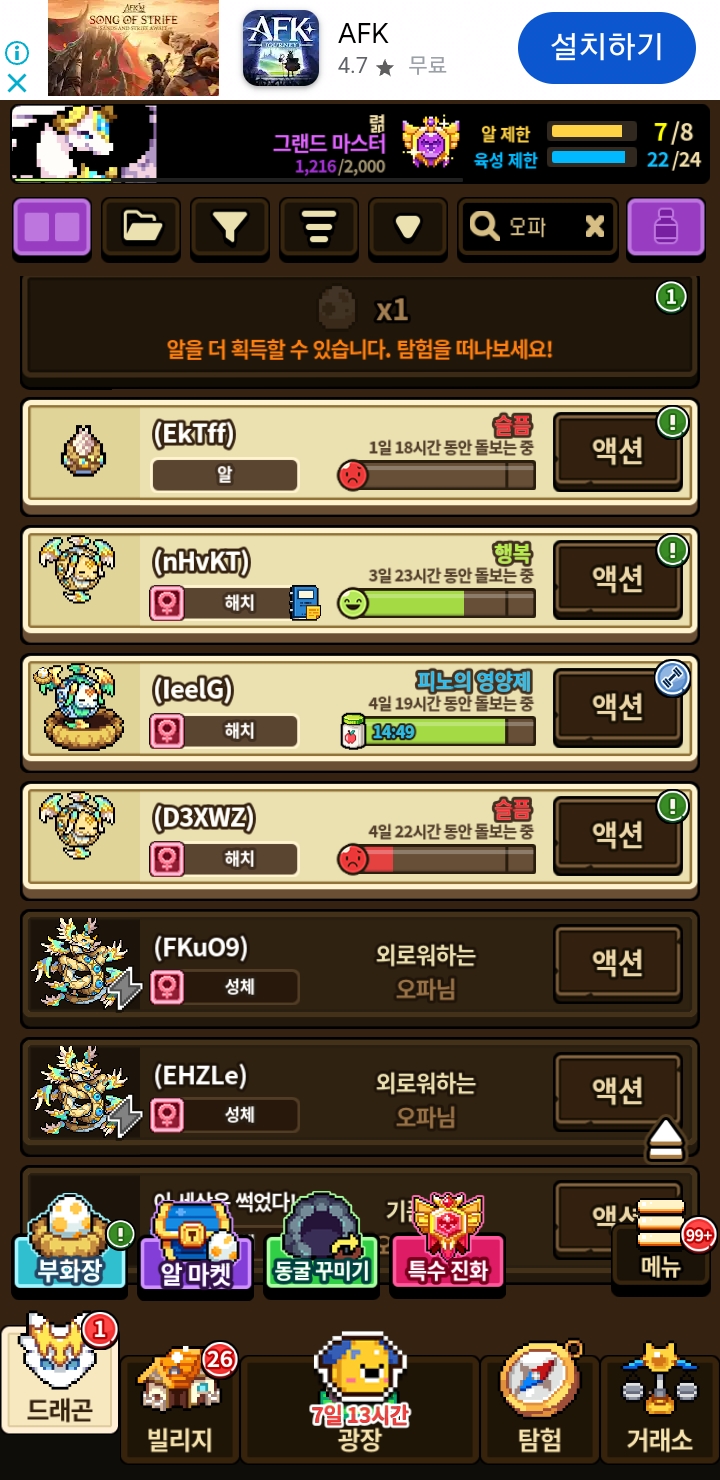Open the folder icon

[141, 227]
